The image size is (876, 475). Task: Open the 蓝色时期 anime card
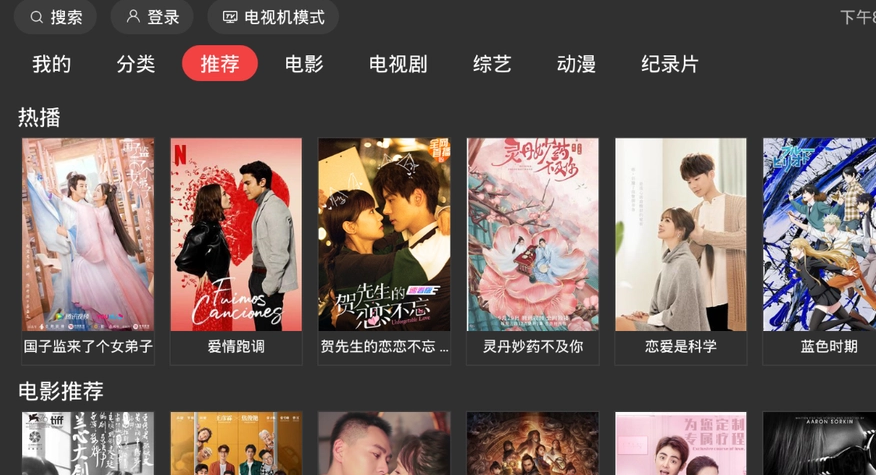coord(822,250)
